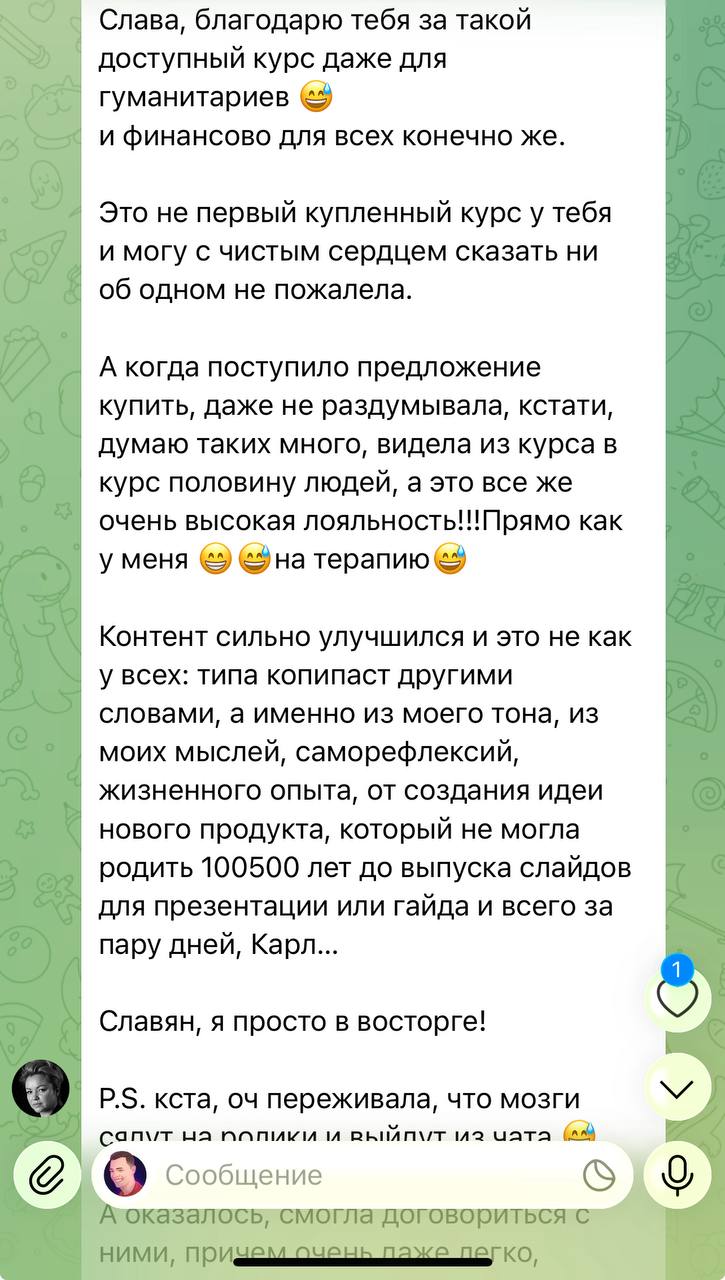Viewport: 725px width, 1280px height.
Task: Open the sticker panel icon
Action: 599,1176
